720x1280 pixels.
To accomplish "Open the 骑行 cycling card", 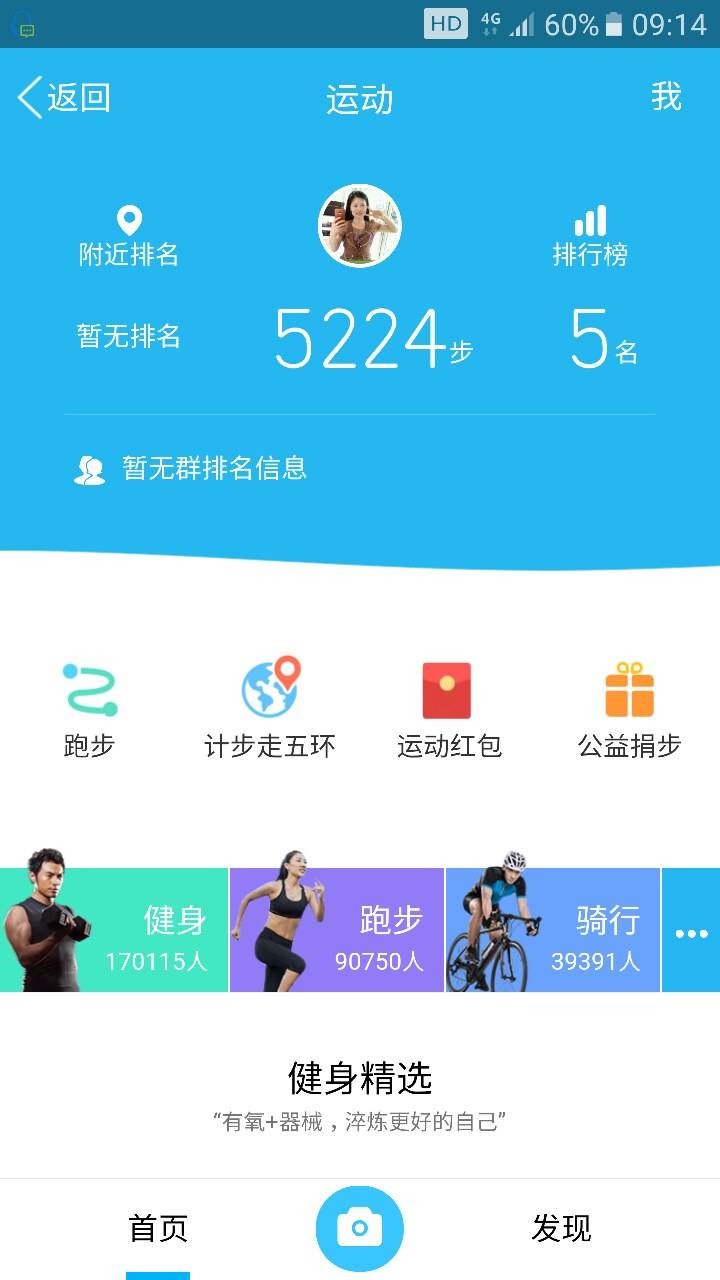I will pyautogui.click(x=553, y=930).
